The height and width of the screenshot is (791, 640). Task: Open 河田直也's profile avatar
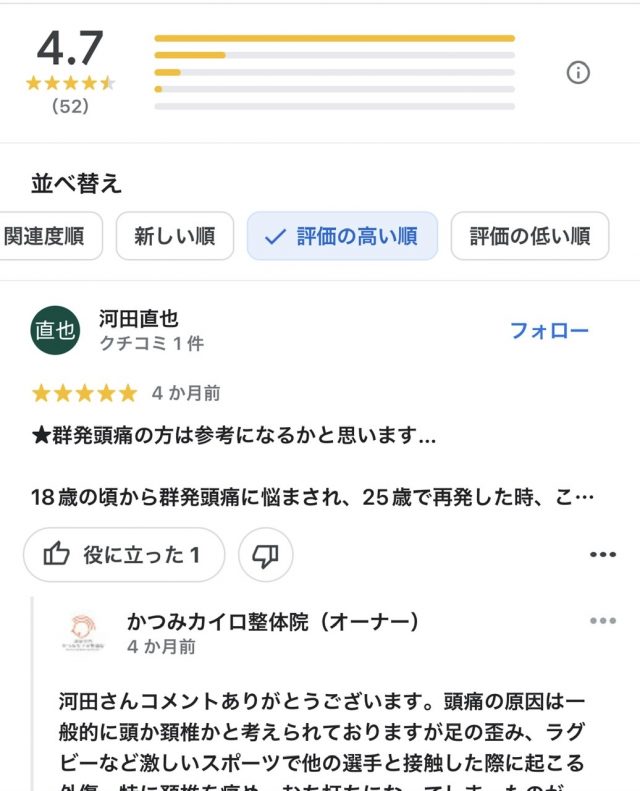click(x=55, y=331)
